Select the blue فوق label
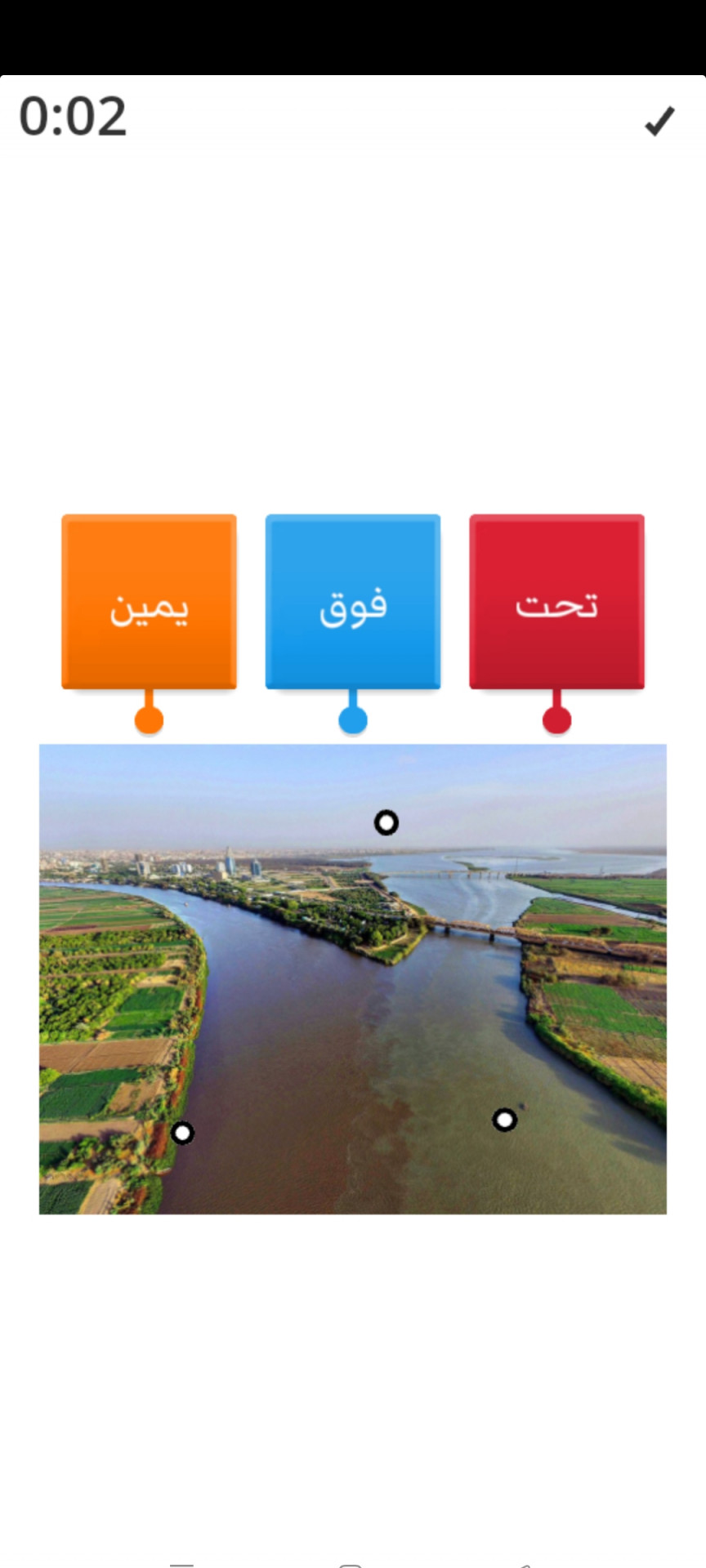The image size is (706, 1568). 353,603
